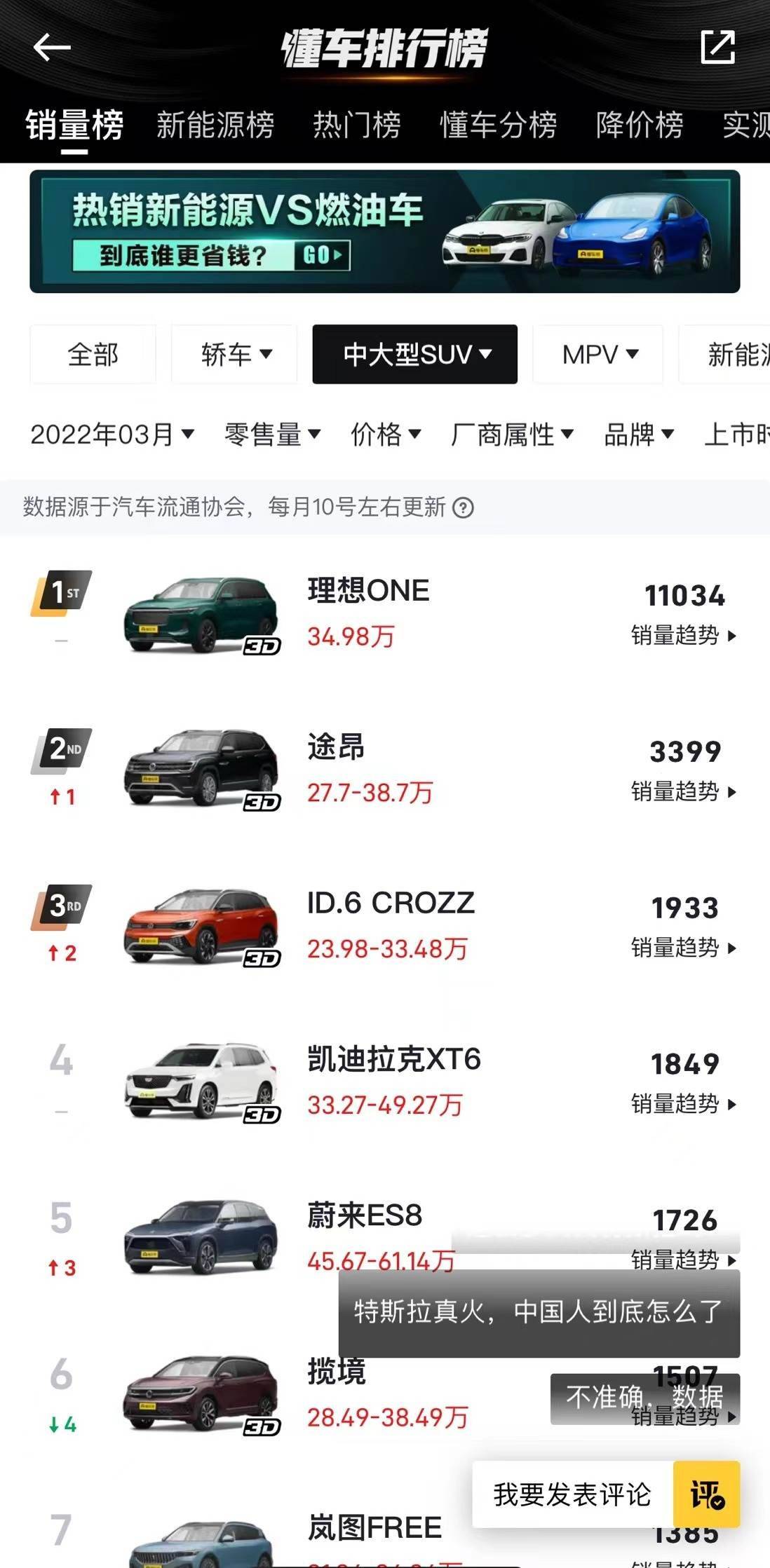Switch to the 降价榜 tab
Image resolution: width=770 pixels, height=1568 pixels.
(x=640, y=126)
